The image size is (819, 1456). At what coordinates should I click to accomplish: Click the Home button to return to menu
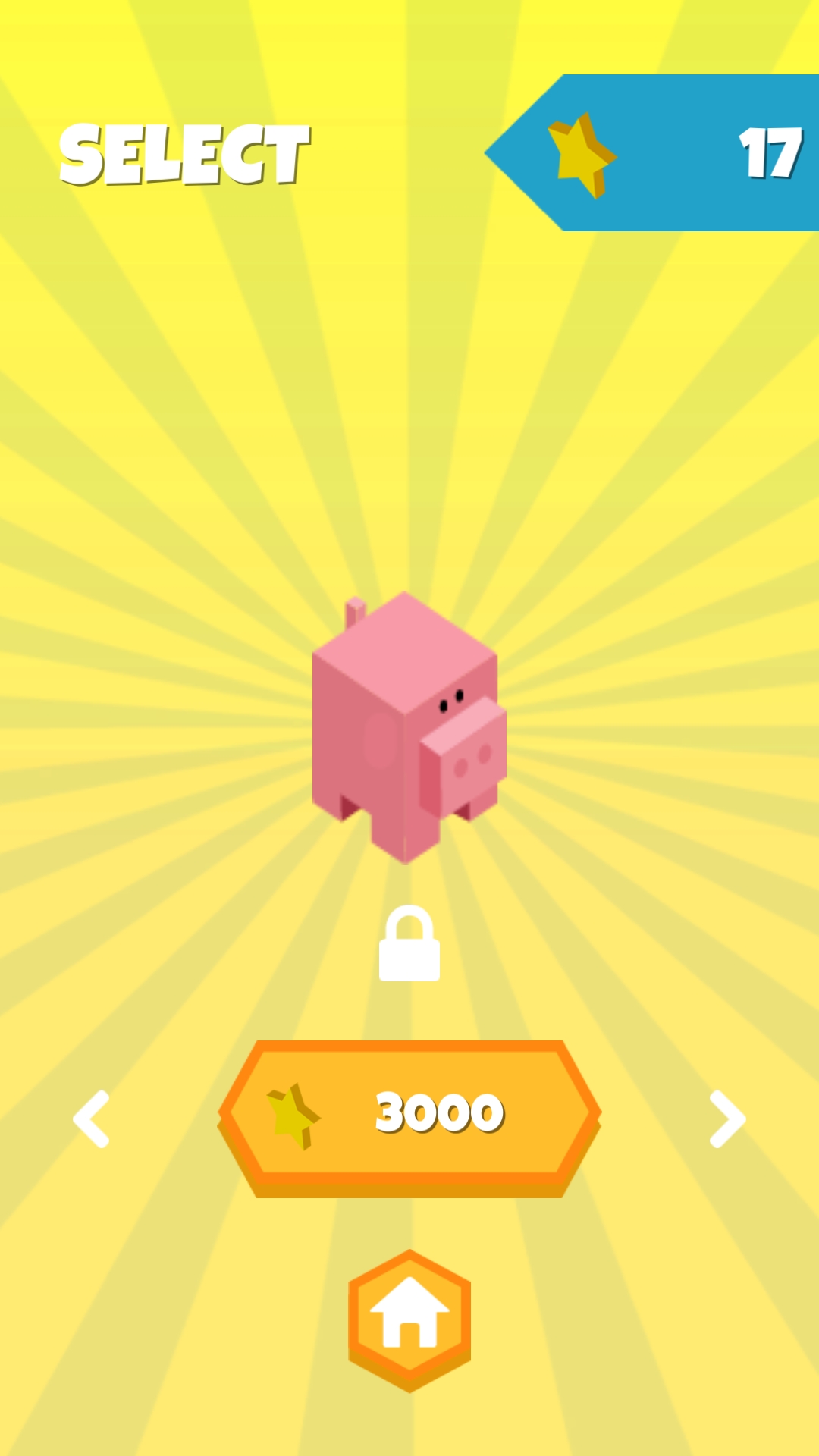tap(409, 1310)
